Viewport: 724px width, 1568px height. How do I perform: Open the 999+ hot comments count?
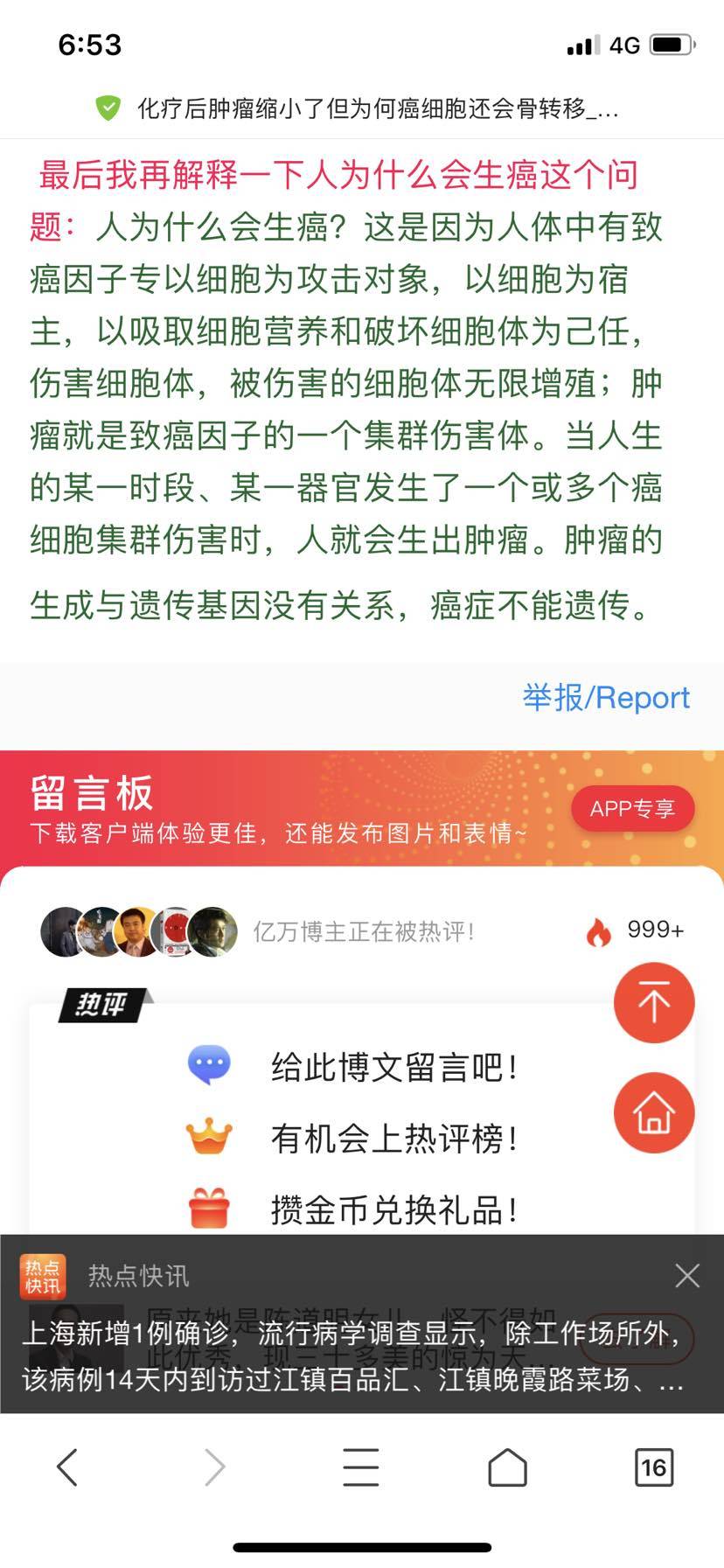[x=637, y=930]
